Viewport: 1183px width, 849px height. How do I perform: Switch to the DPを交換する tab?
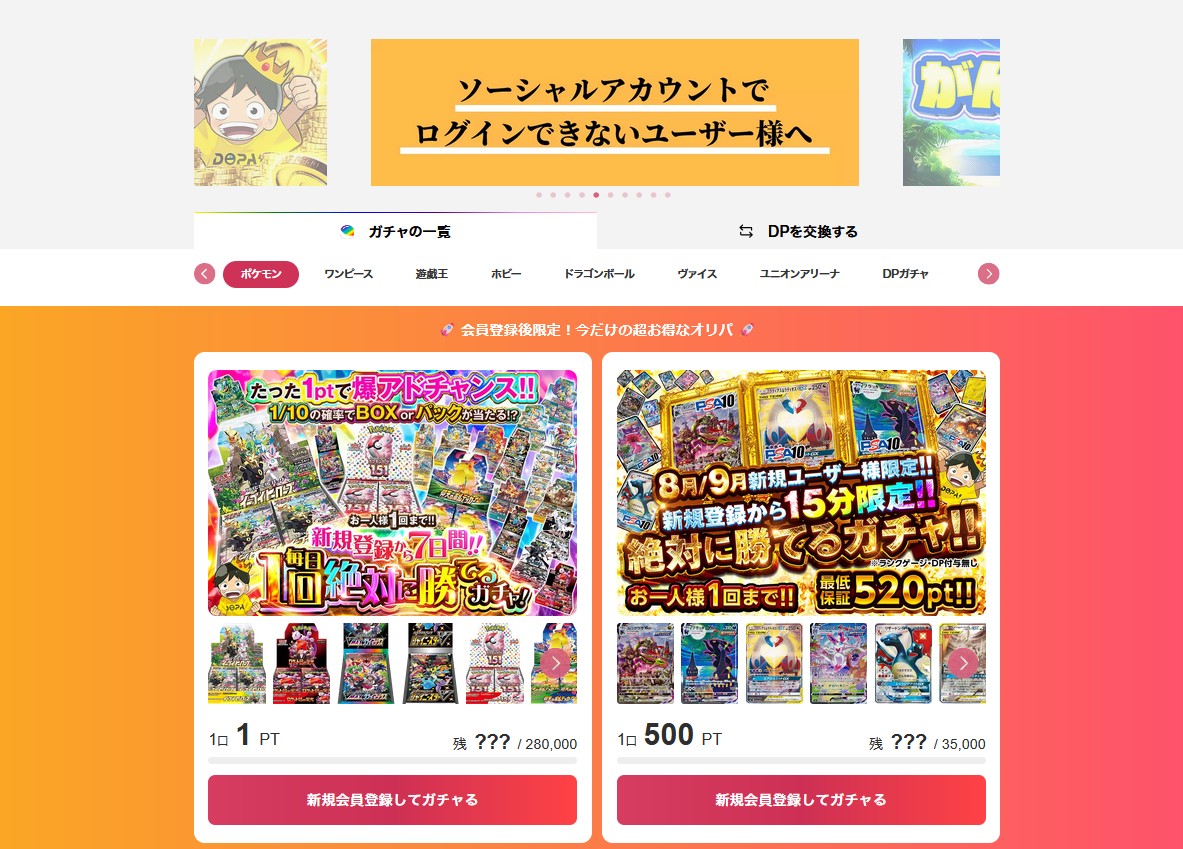pyautogui.click(x=798, y=231)
